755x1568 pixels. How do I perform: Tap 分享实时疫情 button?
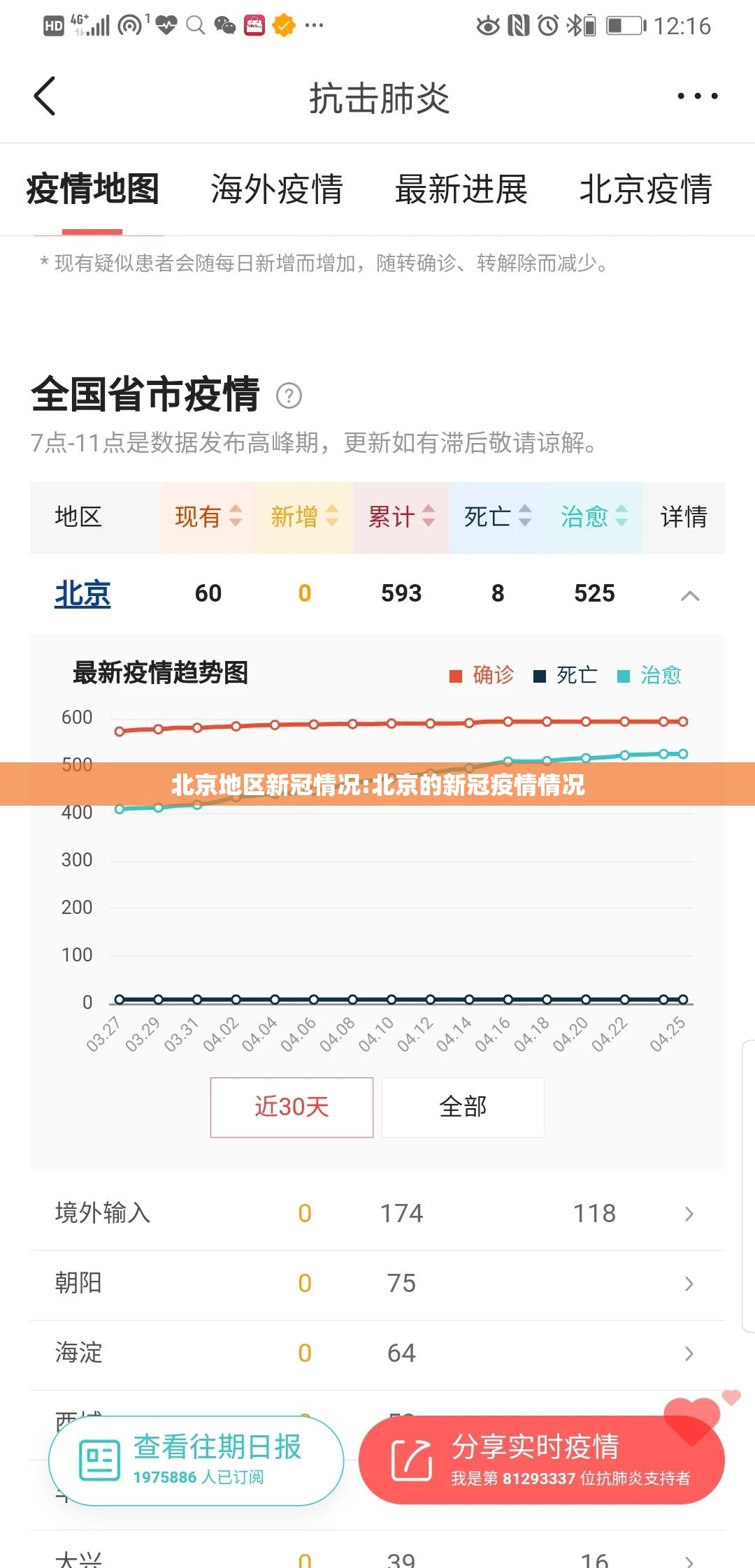coord(541,1460)
